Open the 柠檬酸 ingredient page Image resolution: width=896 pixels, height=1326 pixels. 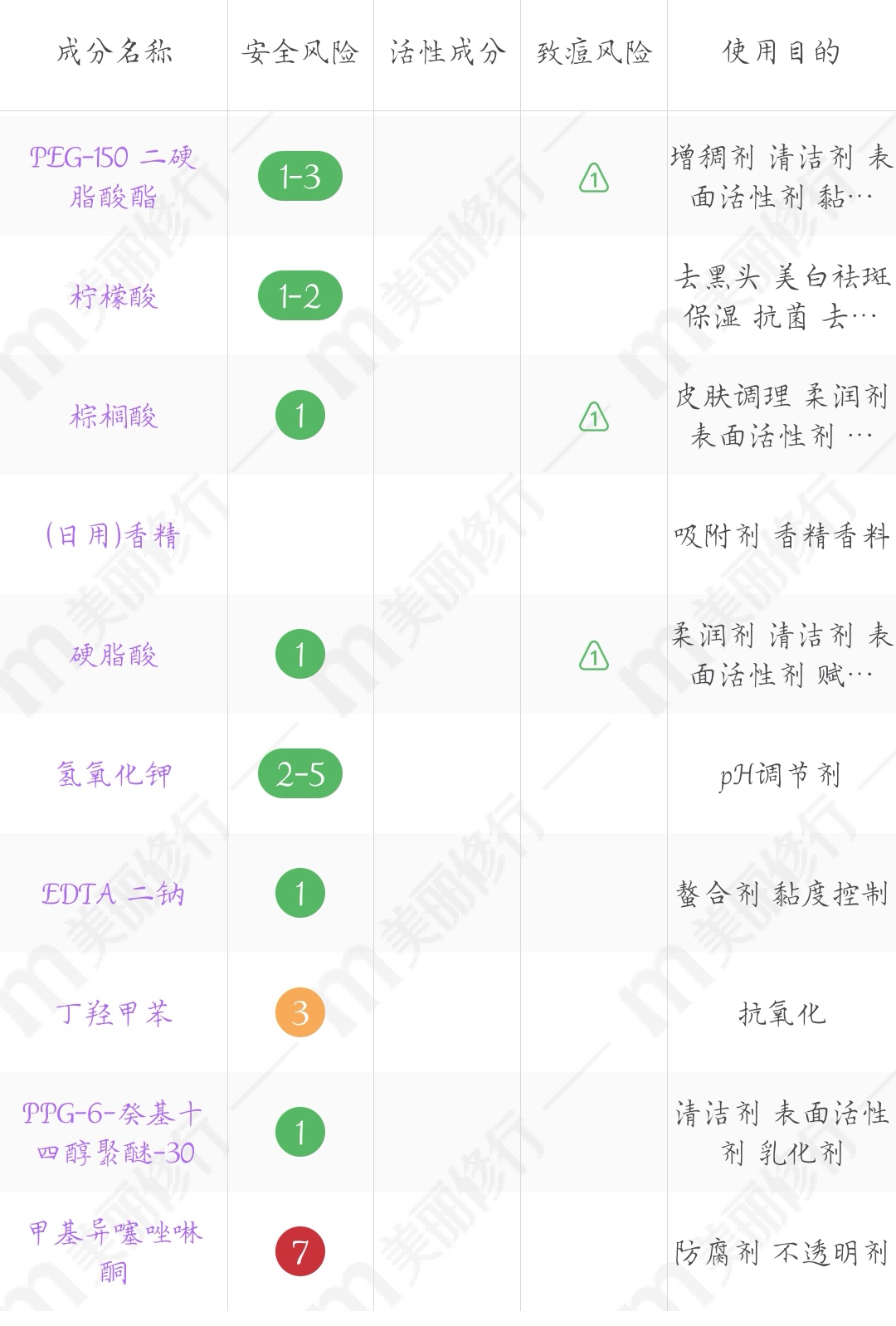[114, 296]
